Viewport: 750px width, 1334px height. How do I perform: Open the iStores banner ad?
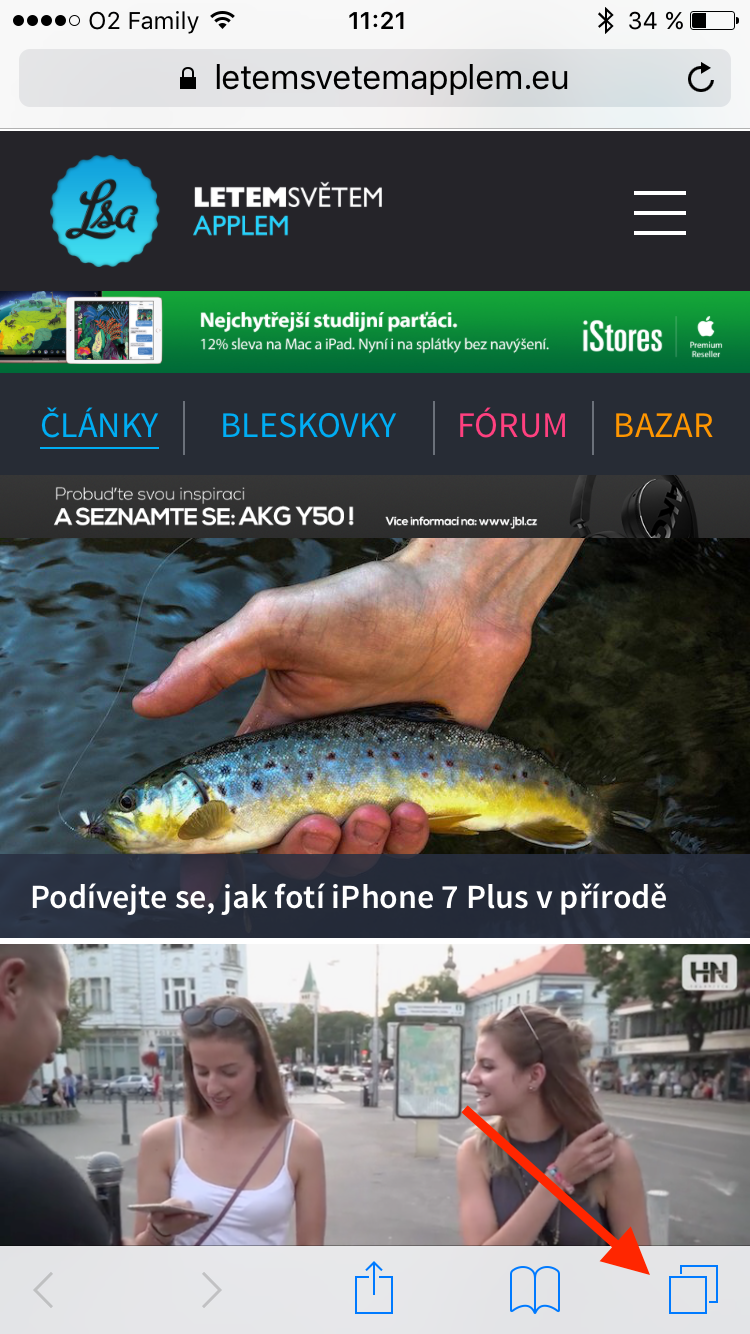click(375, 332)
